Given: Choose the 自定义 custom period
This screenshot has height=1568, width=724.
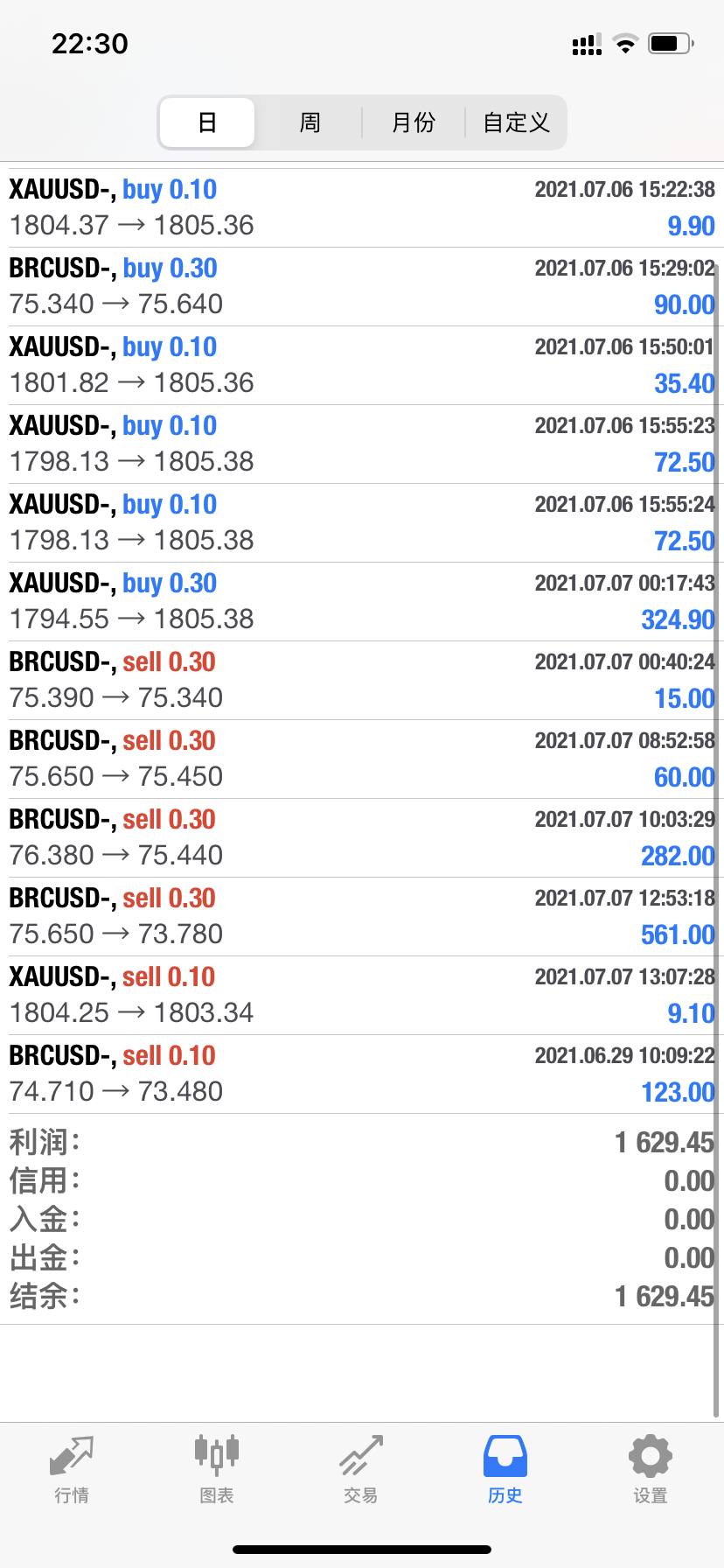Looking at the screenshot, I should 516,122.
